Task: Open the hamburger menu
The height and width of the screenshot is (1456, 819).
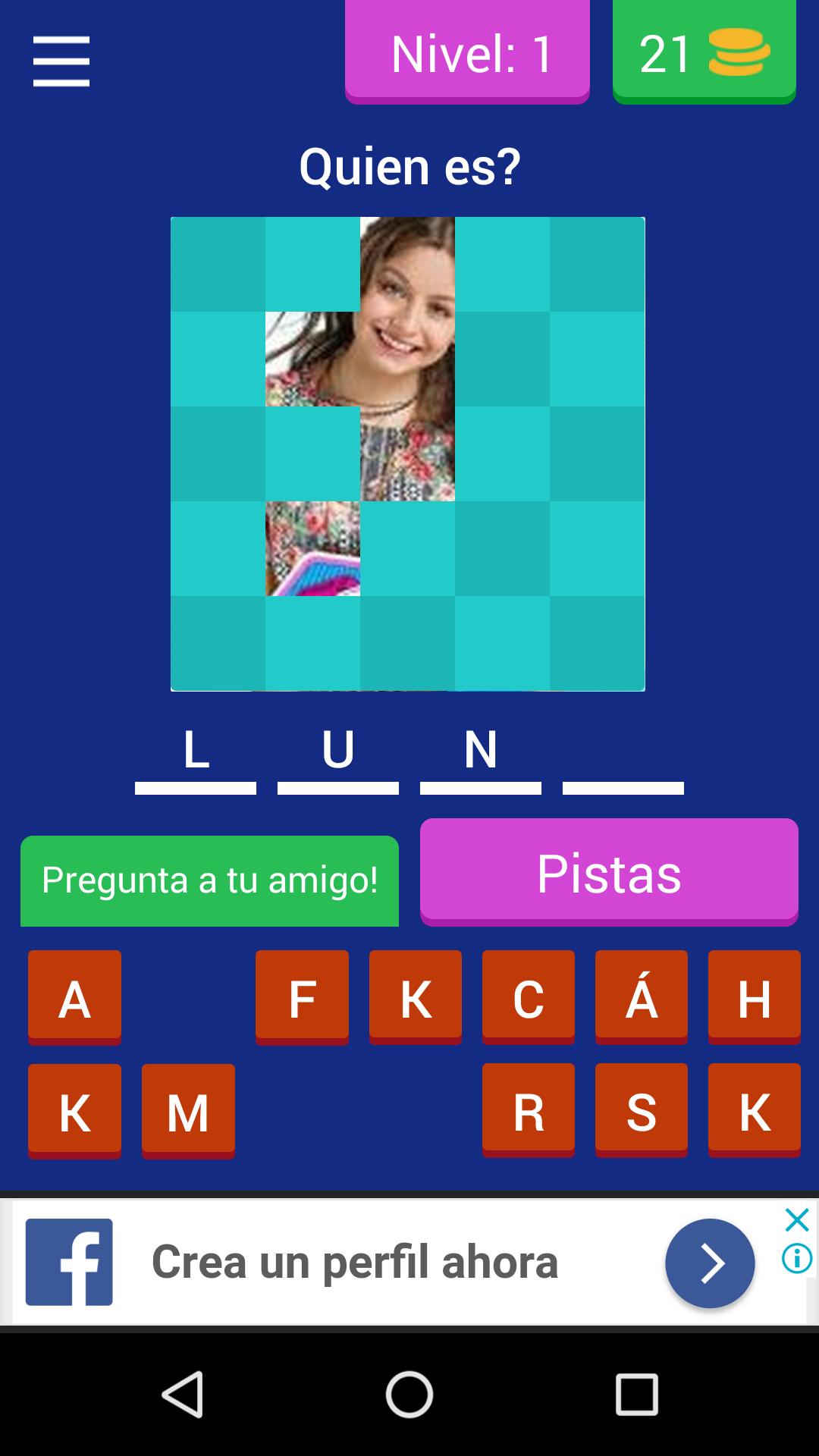Action: [61, 61]
